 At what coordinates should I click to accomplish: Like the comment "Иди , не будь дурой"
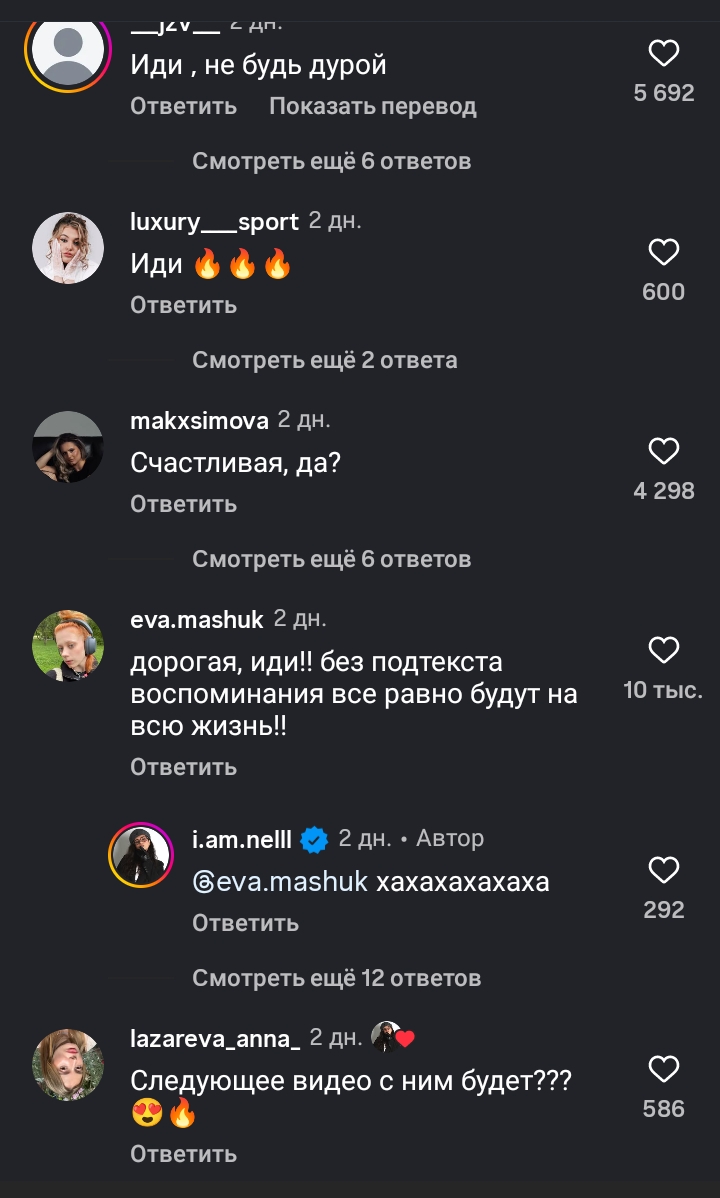[x=664, y=53]
